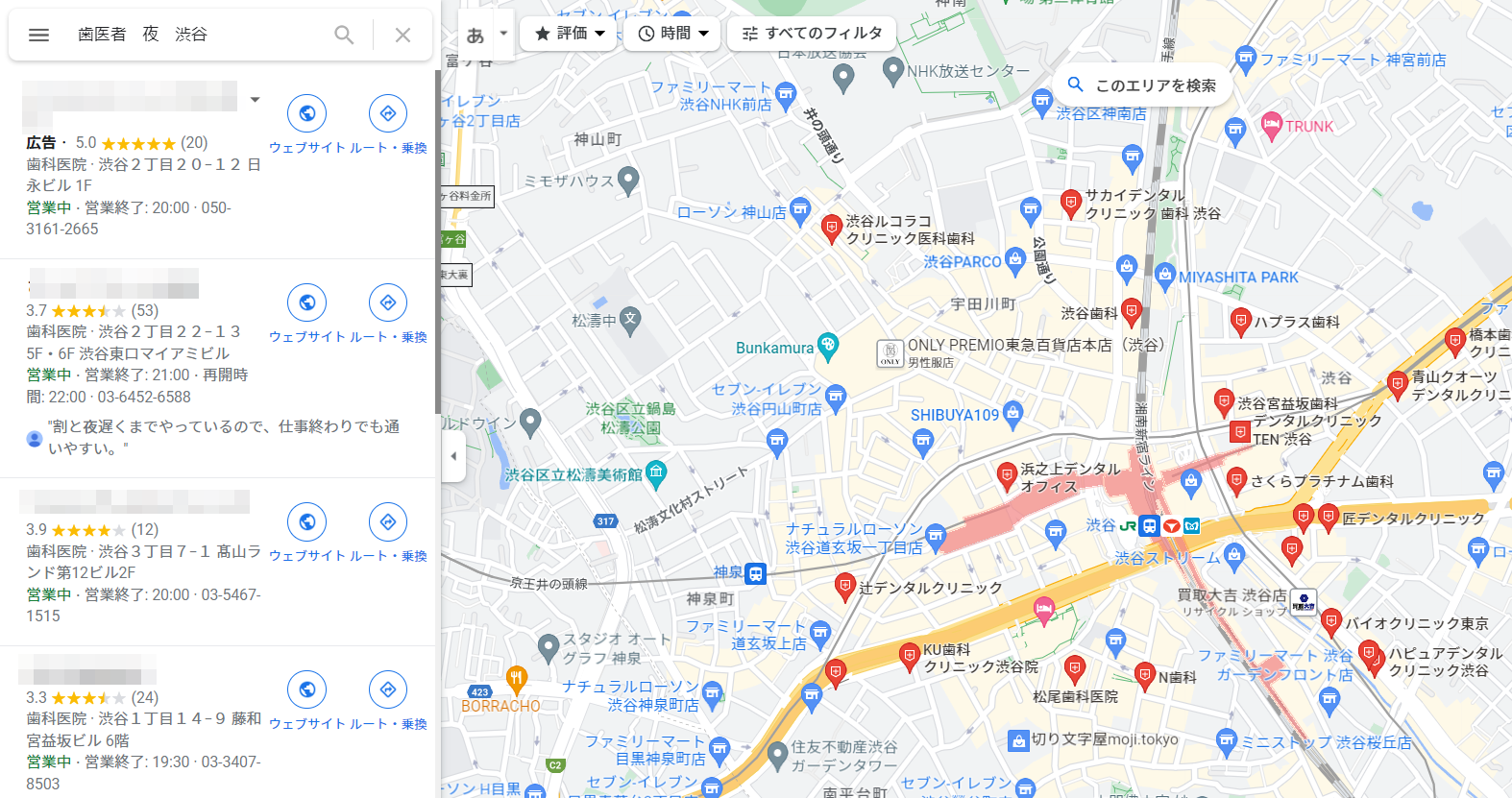Image resolution: width=1512 pixels, height=798 pixels.
Task: Get route to the 5.0-rated ad listing
Action: click(x=388, y=114)
